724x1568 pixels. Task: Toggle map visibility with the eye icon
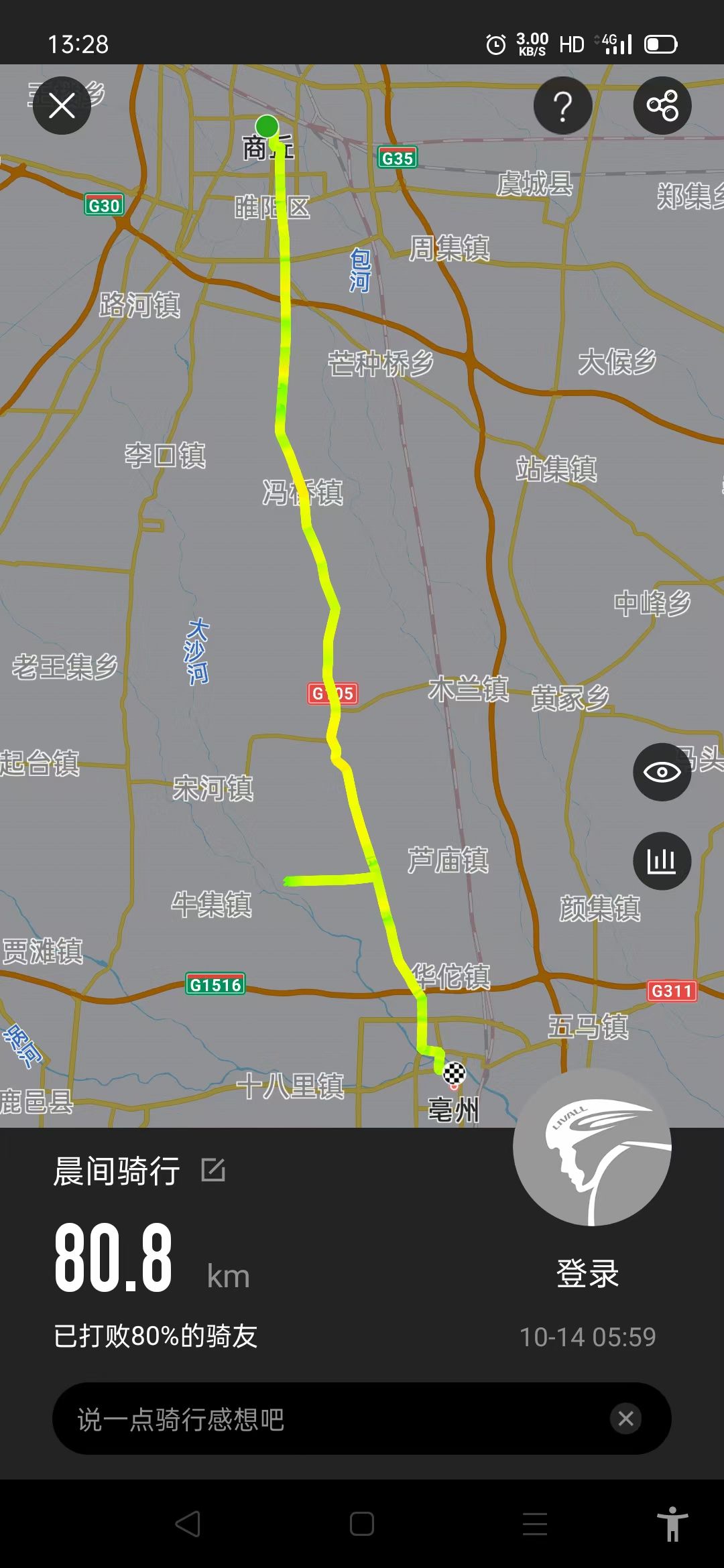[x=662, y=772]
